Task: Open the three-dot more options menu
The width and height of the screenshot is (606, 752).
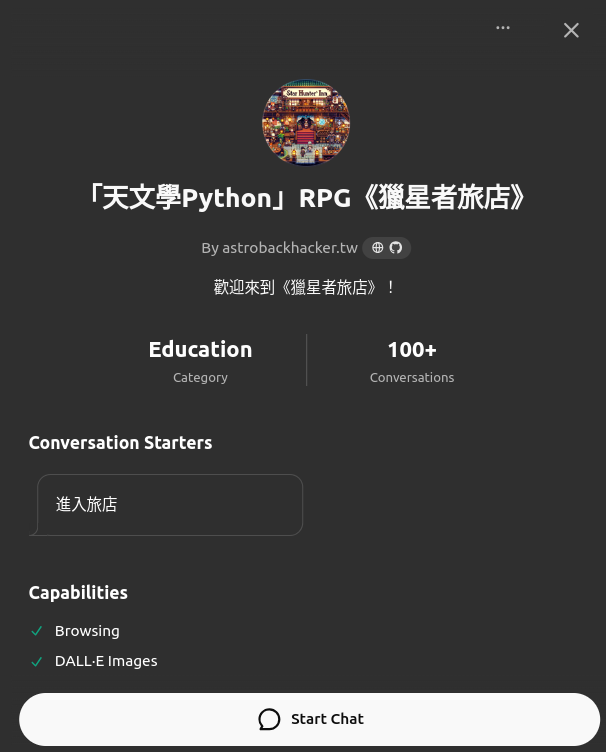Action: tap(503, 28)
